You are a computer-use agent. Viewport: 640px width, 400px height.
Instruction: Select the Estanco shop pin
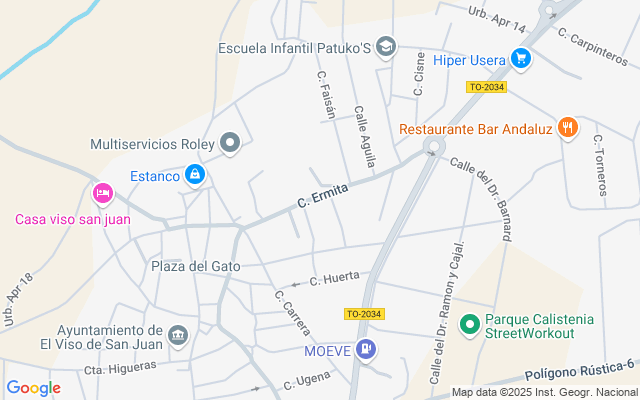pos(194,176)
